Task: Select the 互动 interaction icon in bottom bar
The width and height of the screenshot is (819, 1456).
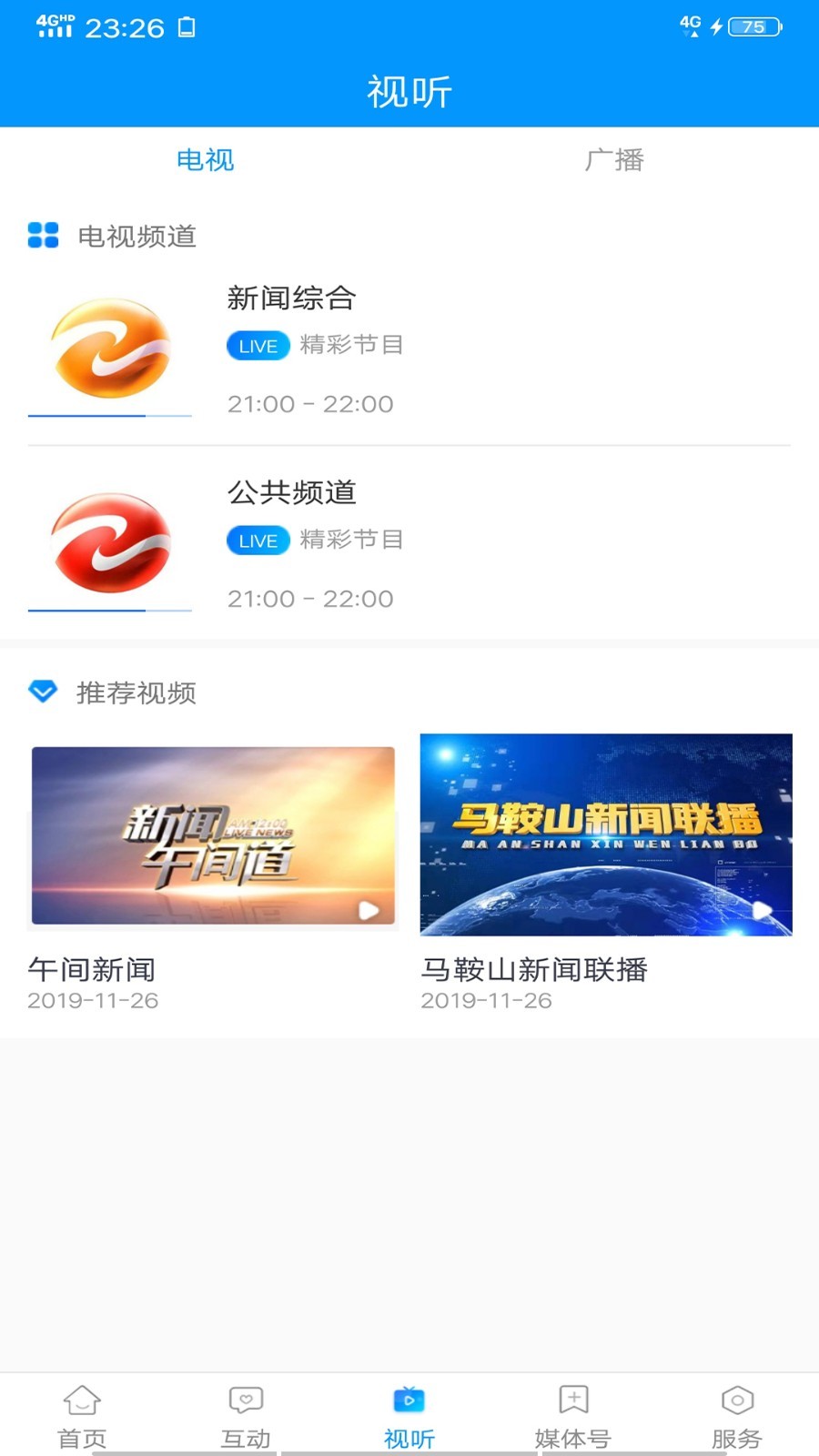Action: click(x=246, y=1406)
